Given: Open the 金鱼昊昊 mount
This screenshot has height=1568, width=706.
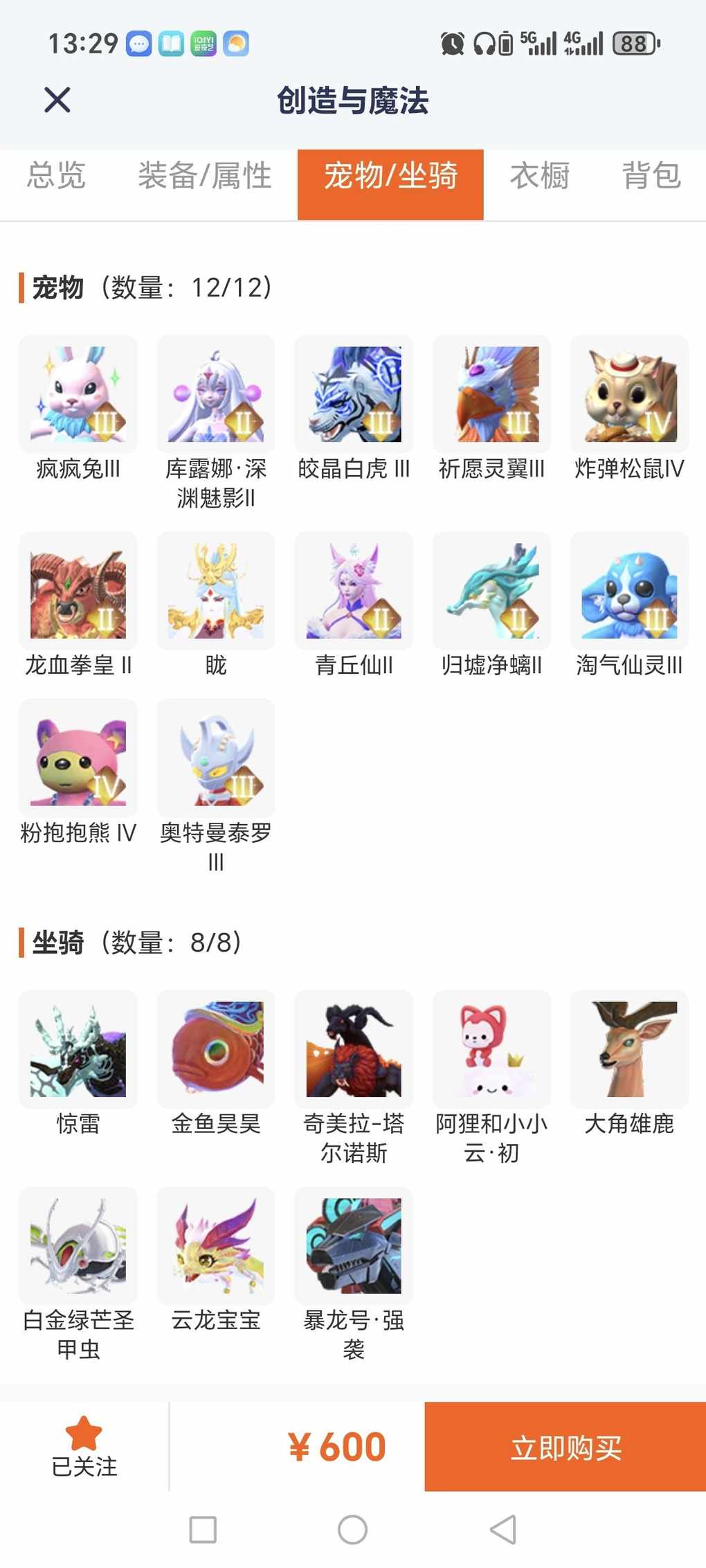Looking at the screenshot, I should [x=216, y=1049].
